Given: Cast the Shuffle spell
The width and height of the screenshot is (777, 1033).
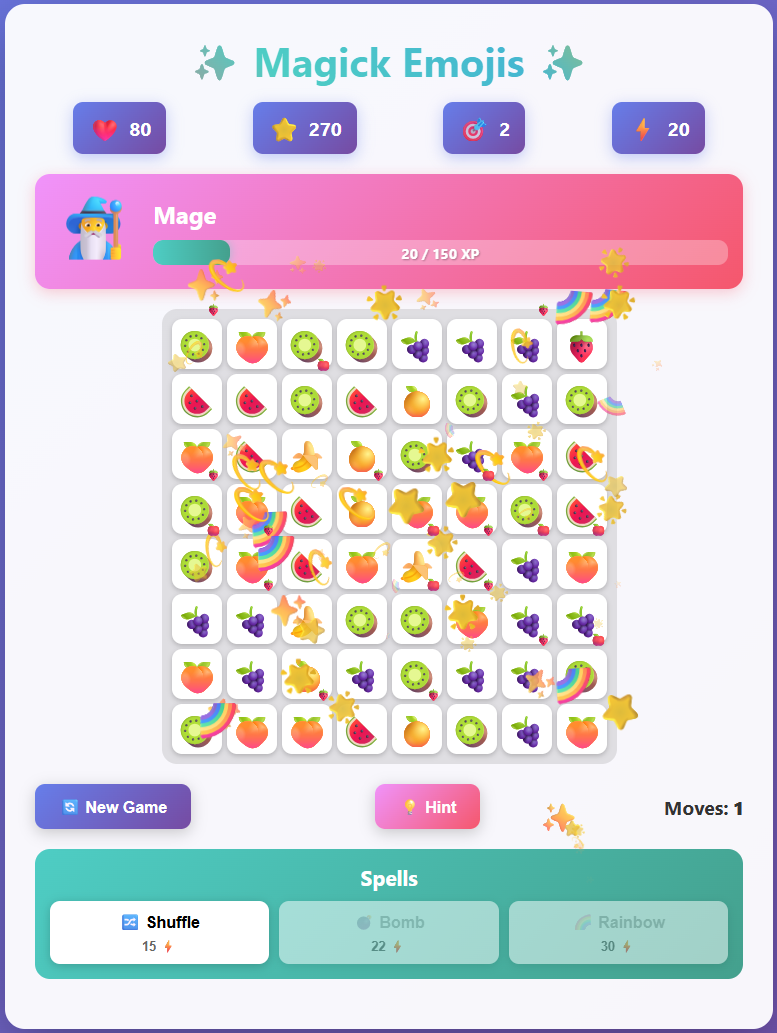Looking at the screenshot, I should (159, 932).
